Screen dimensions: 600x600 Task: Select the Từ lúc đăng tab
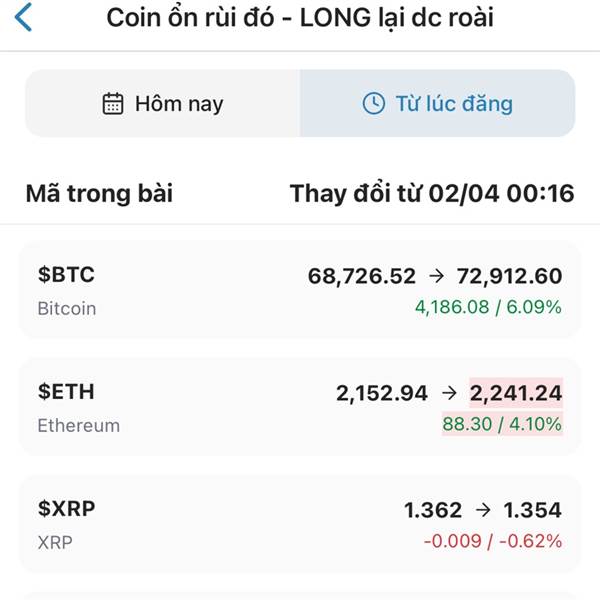(x=437, y=103)
